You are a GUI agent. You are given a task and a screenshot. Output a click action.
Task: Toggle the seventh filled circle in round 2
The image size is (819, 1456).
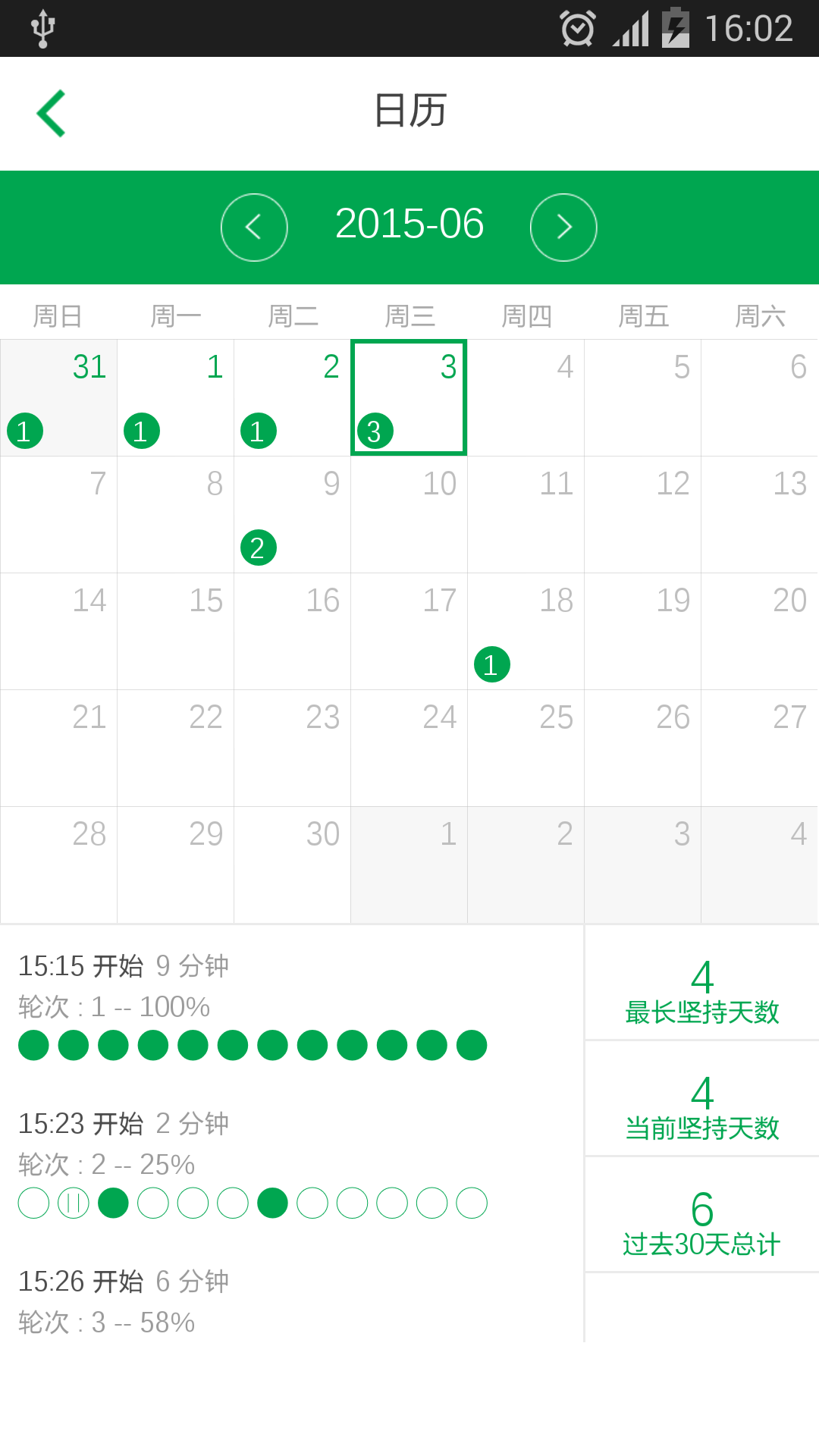point(272,1202)
